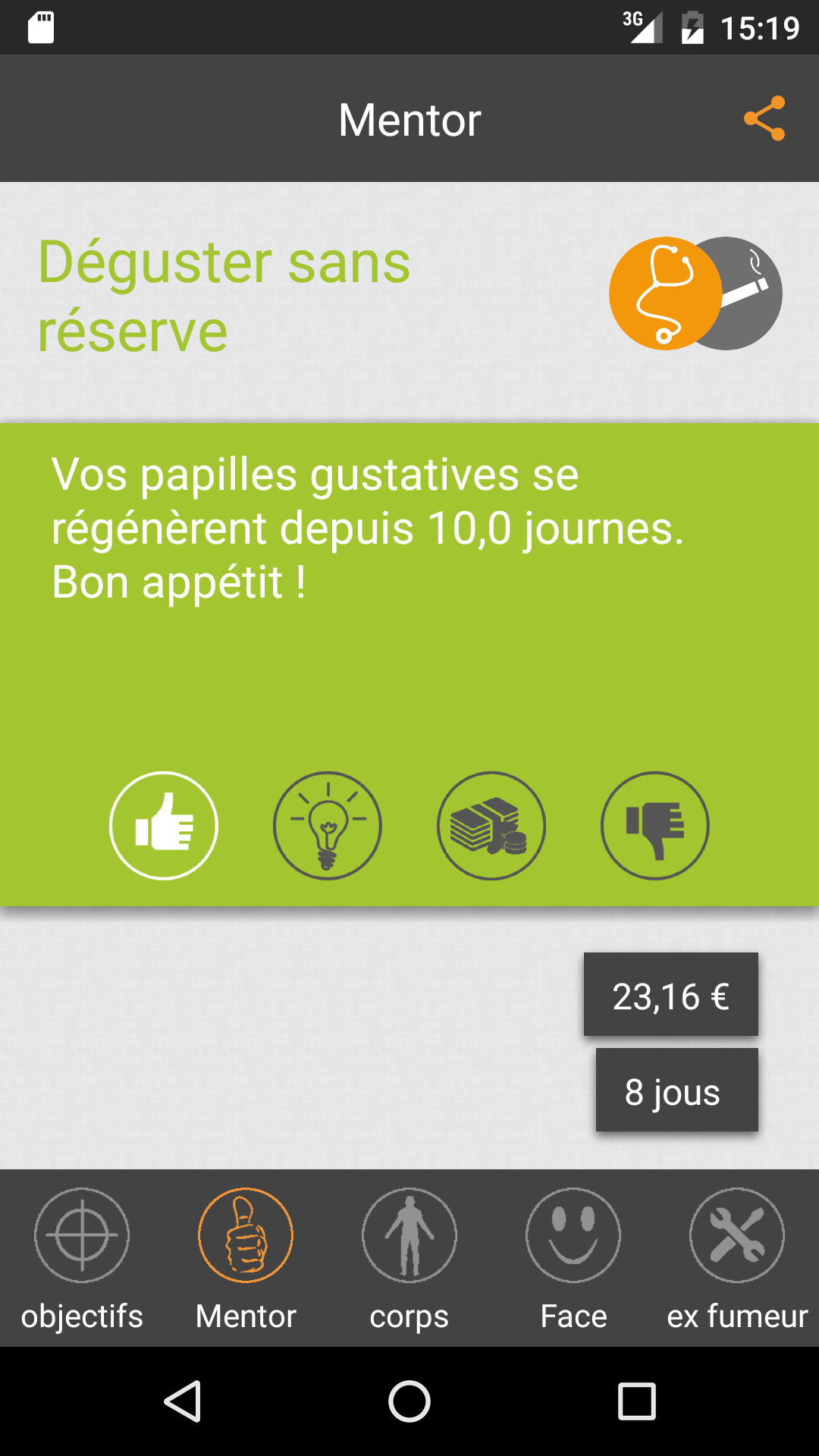
Task: Tap the 23,16 € savings button
Action: coord(671,994)
